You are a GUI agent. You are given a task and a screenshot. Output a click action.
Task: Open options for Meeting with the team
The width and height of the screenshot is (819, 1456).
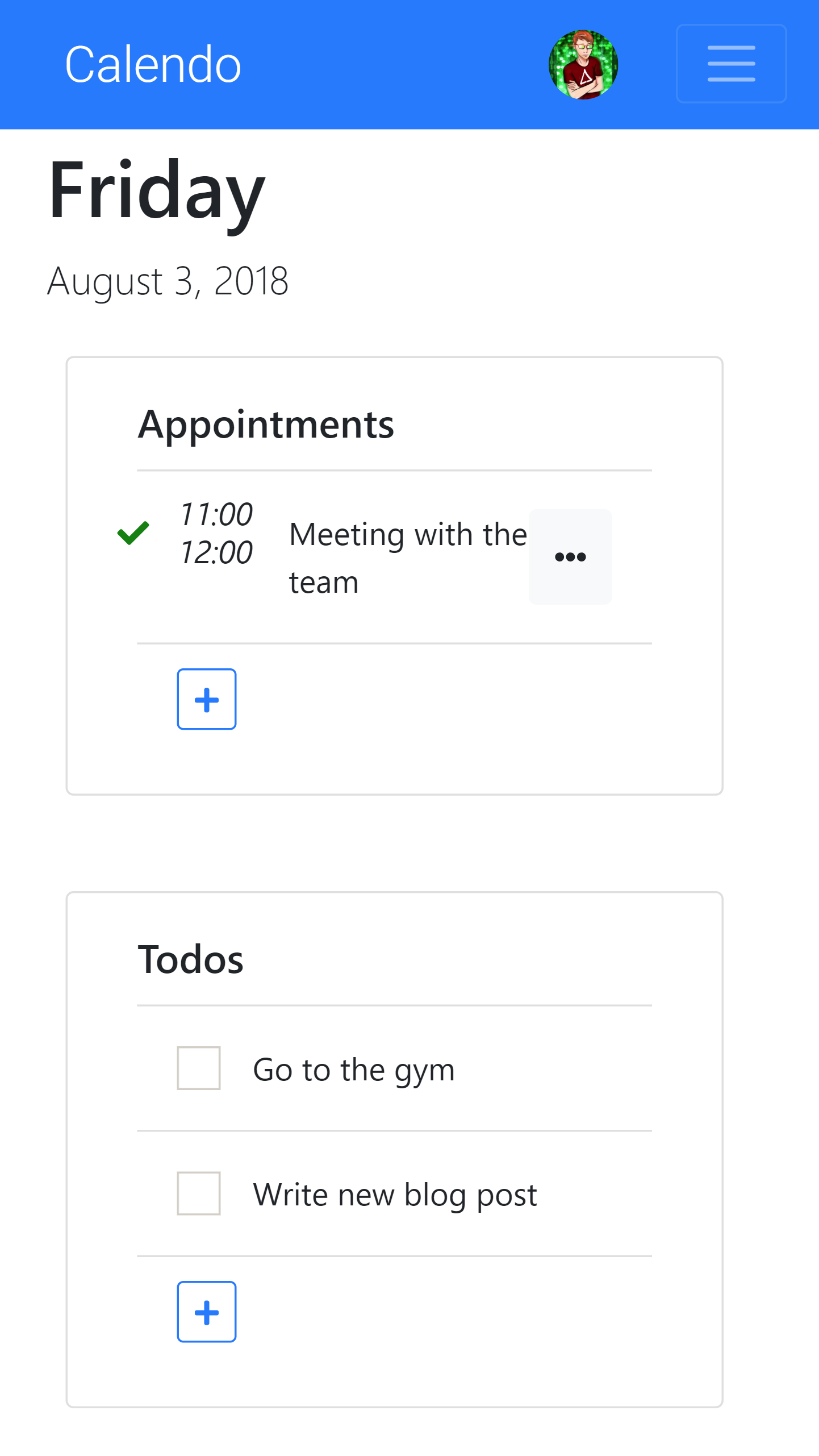(570, 556)
